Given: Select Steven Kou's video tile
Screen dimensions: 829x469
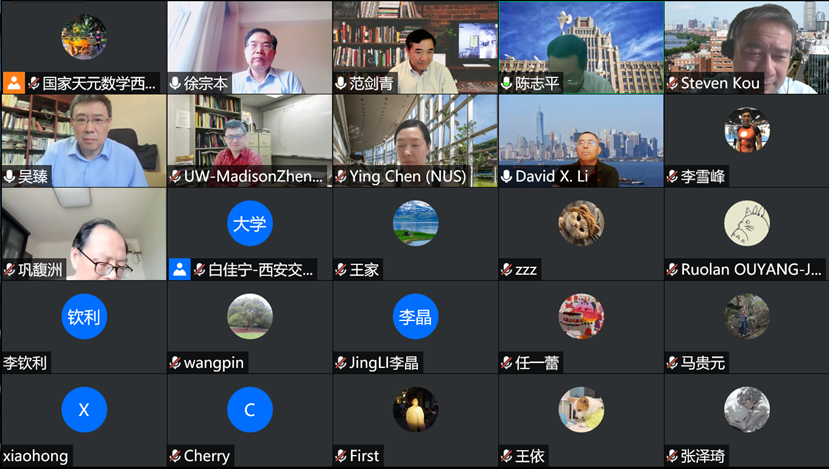Looking at the screenshot, I should pyautogui.click(x=746, y=47).
